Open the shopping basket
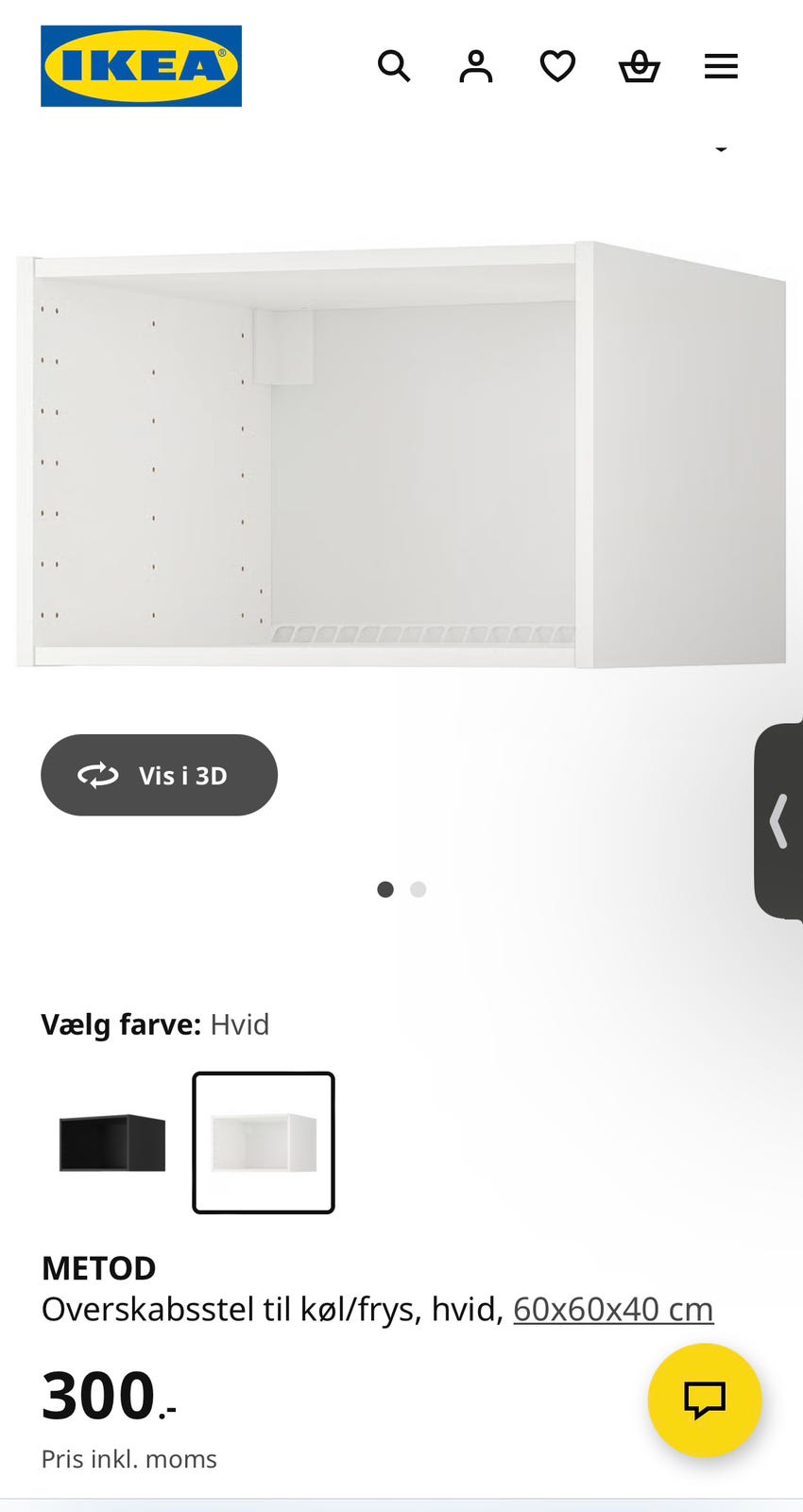This screenshot has height=1512, width=803. (639, 66)
